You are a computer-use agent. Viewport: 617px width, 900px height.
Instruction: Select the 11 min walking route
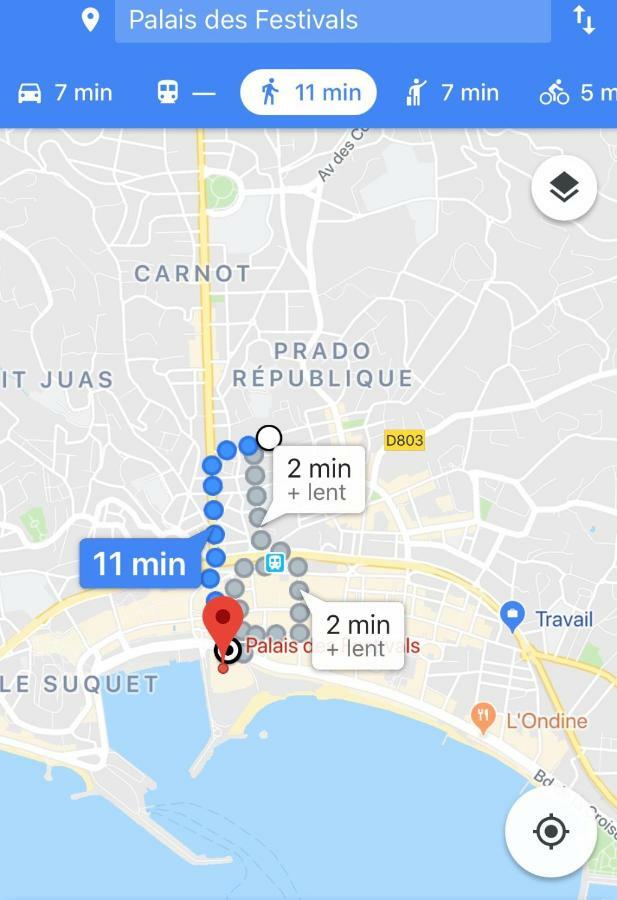(139, 563)
